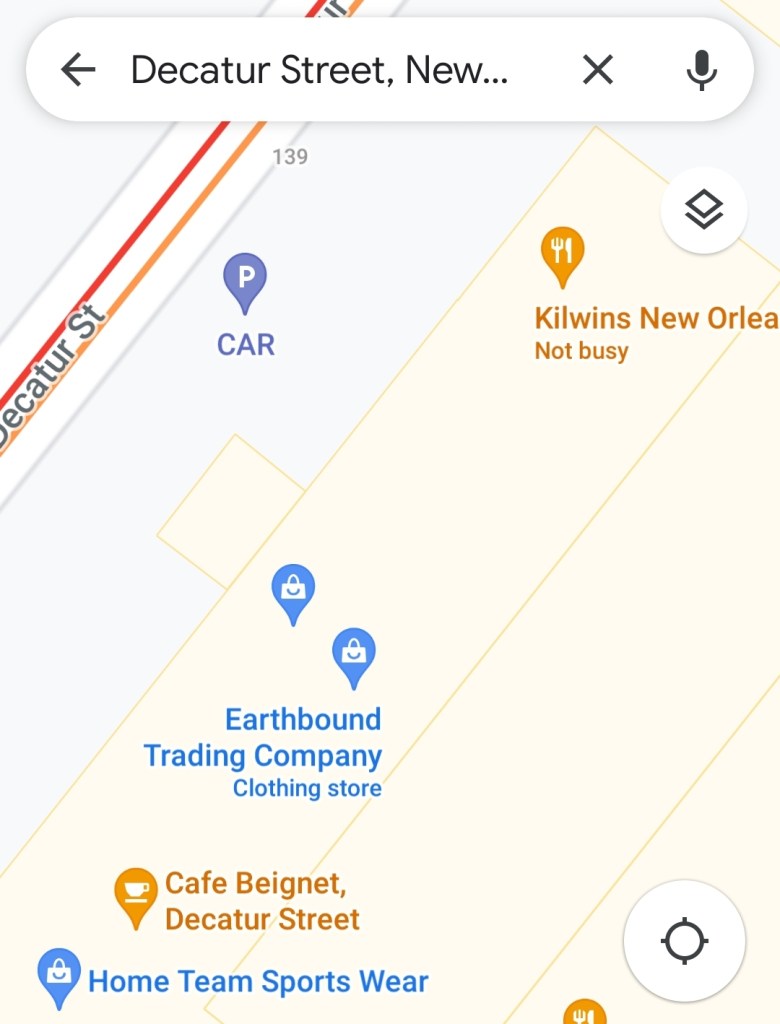
Task: Open Home Team Sports Wear marker
Action: 59,975
